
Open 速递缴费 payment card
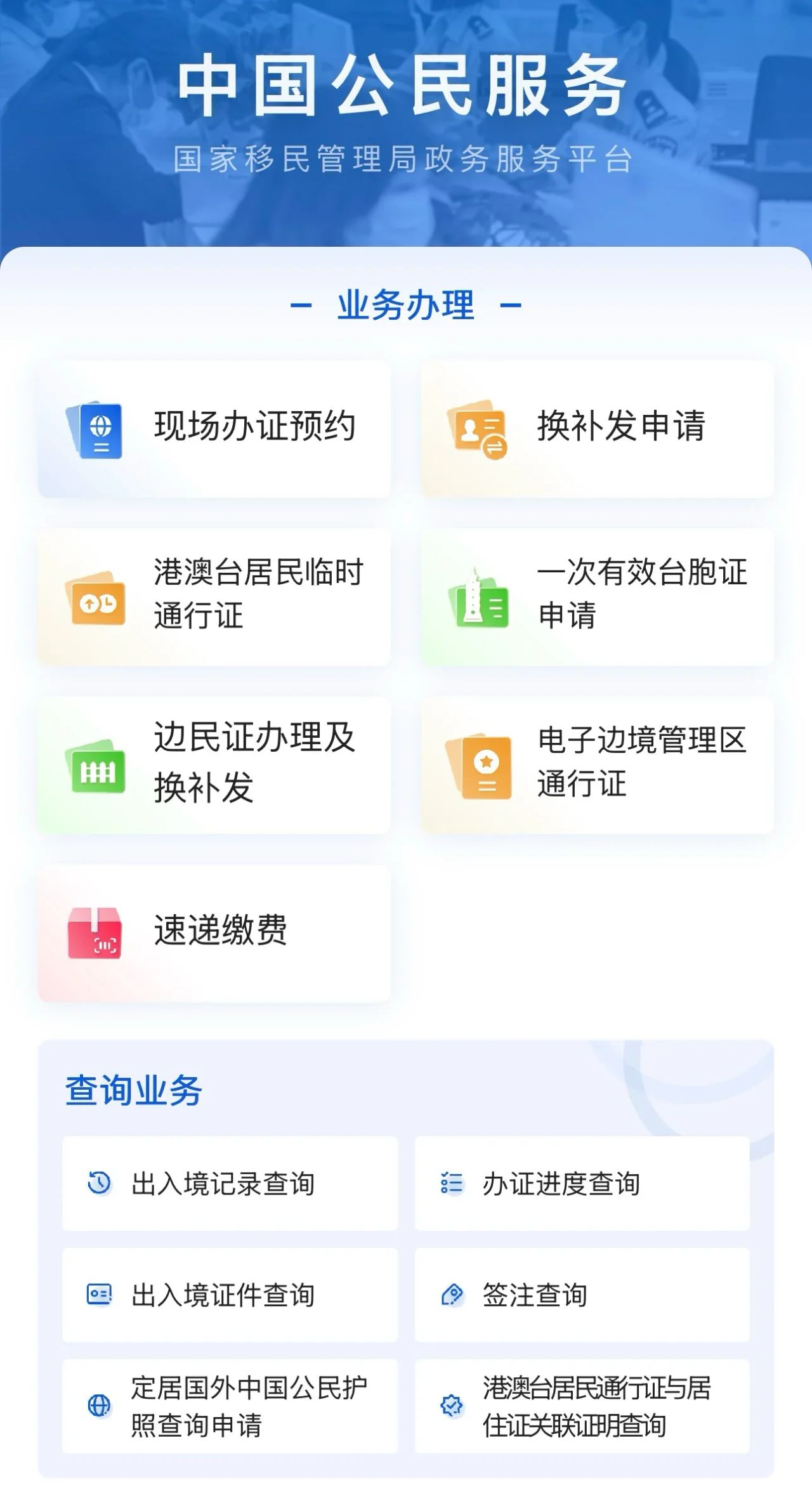point(214,932)
